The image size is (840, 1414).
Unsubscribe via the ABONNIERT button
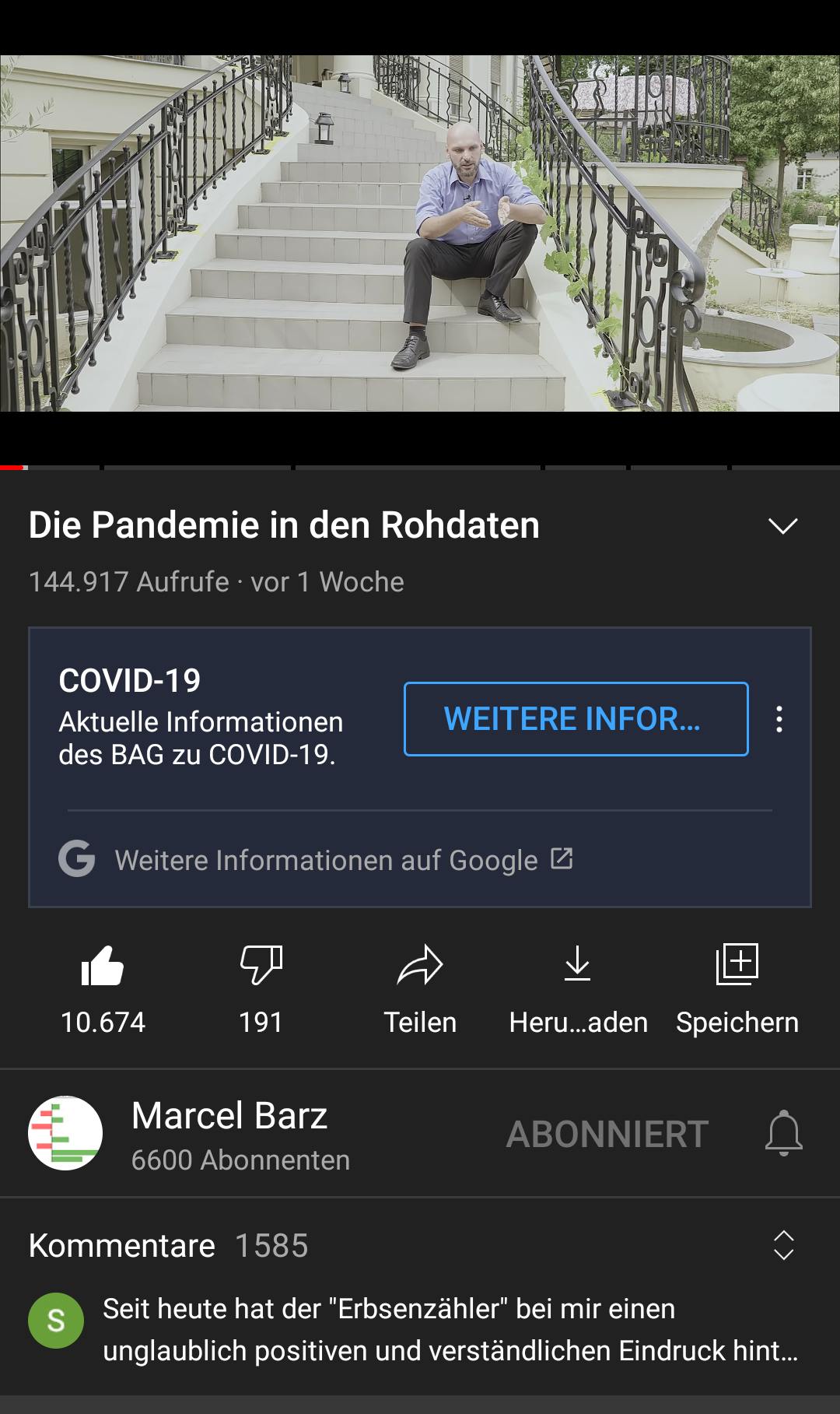(x=607, y=1134)
